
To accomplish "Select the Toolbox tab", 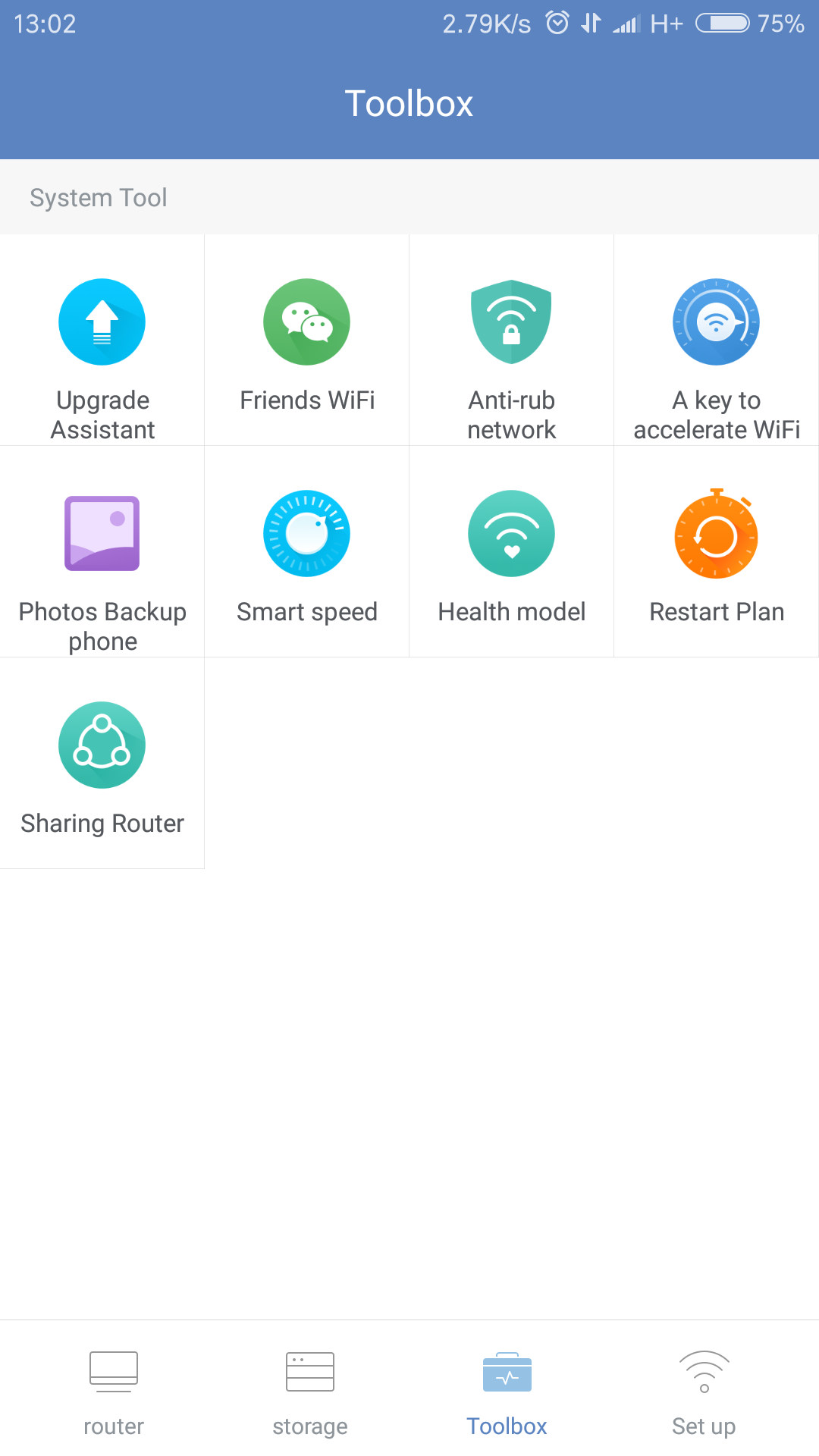I will coord(507,1392).
